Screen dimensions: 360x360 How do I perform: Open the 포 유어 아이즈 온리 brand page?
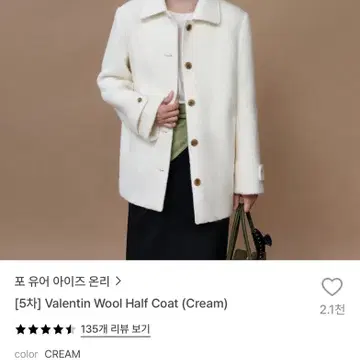click(x=68, y=282)
